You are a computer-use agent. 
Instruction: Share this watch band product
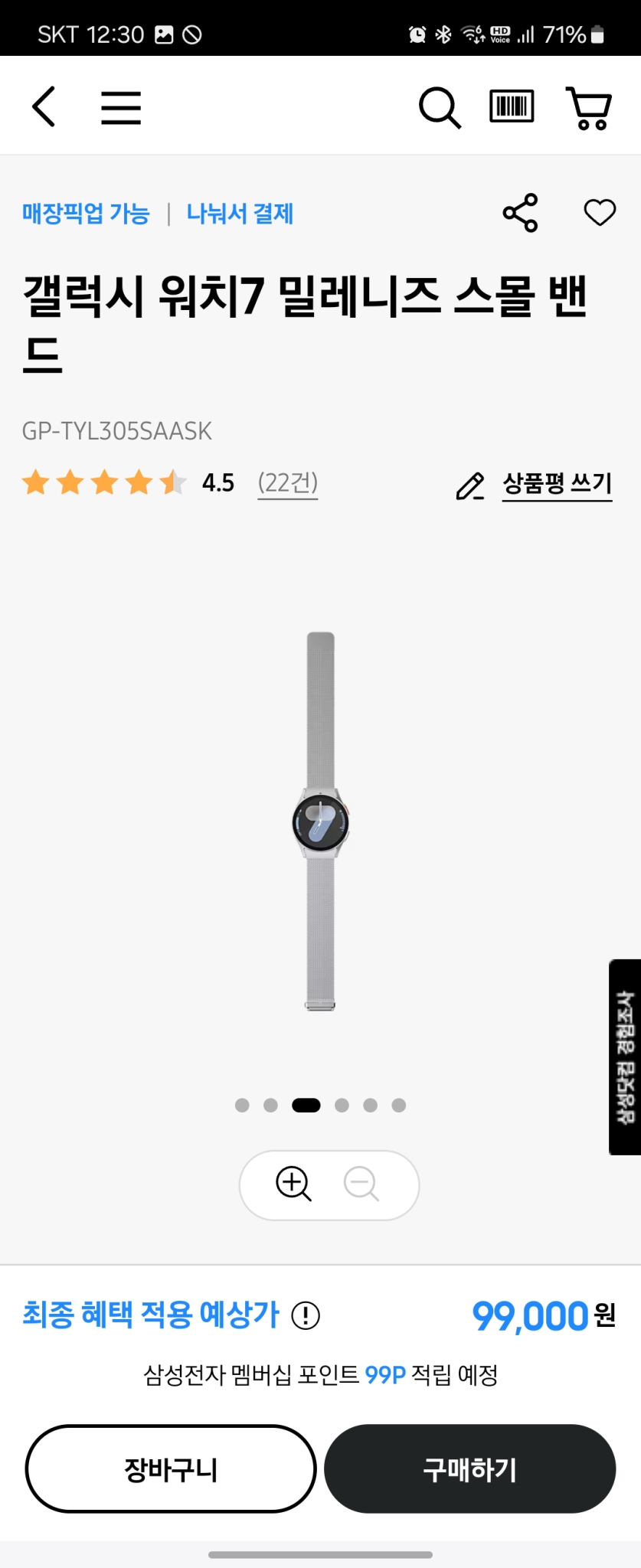(x=521, y=213)
